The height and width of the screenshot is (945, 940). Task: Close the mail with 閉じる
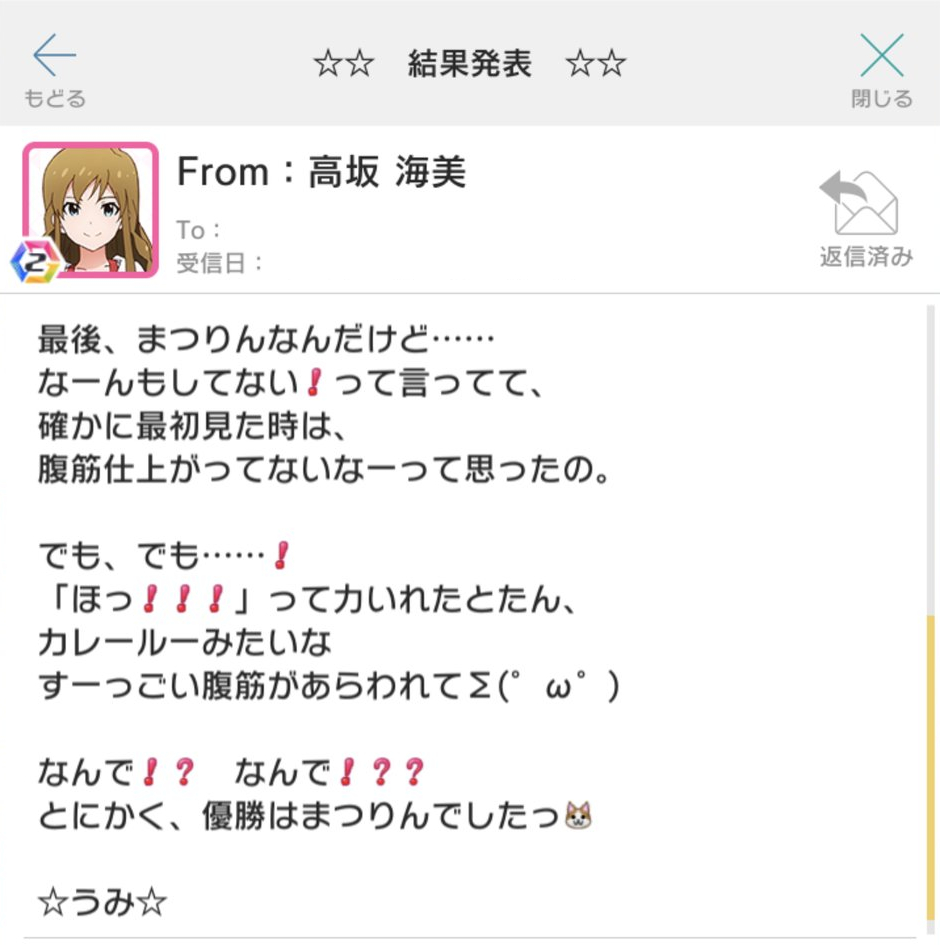882,66
